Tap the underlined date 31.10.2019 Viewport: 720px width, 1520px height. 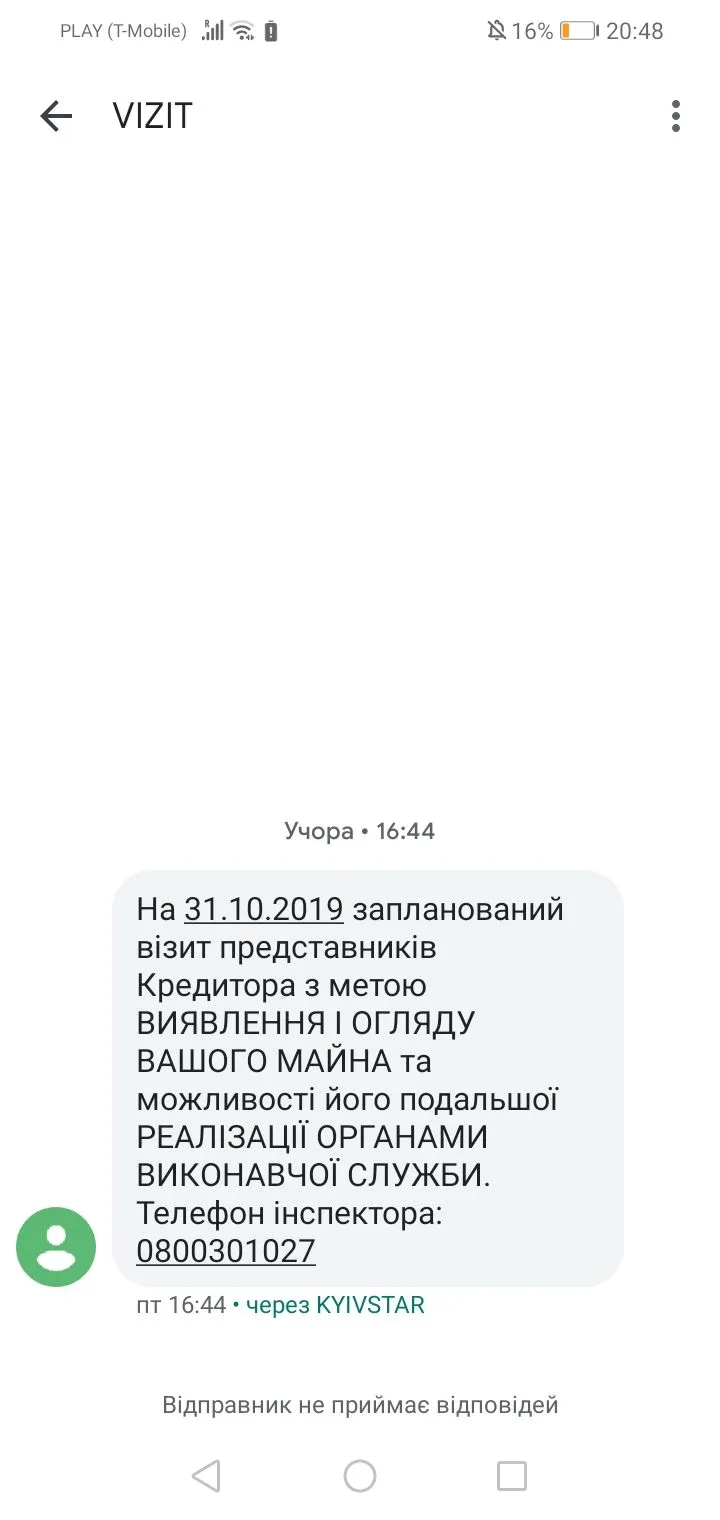pos(264,909)
